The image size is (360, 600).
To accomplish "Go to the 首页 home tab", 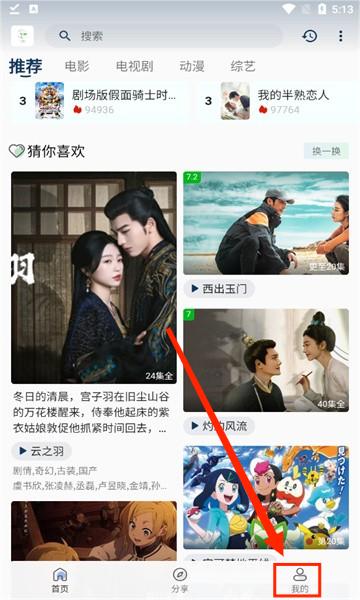I will (60, 580).
